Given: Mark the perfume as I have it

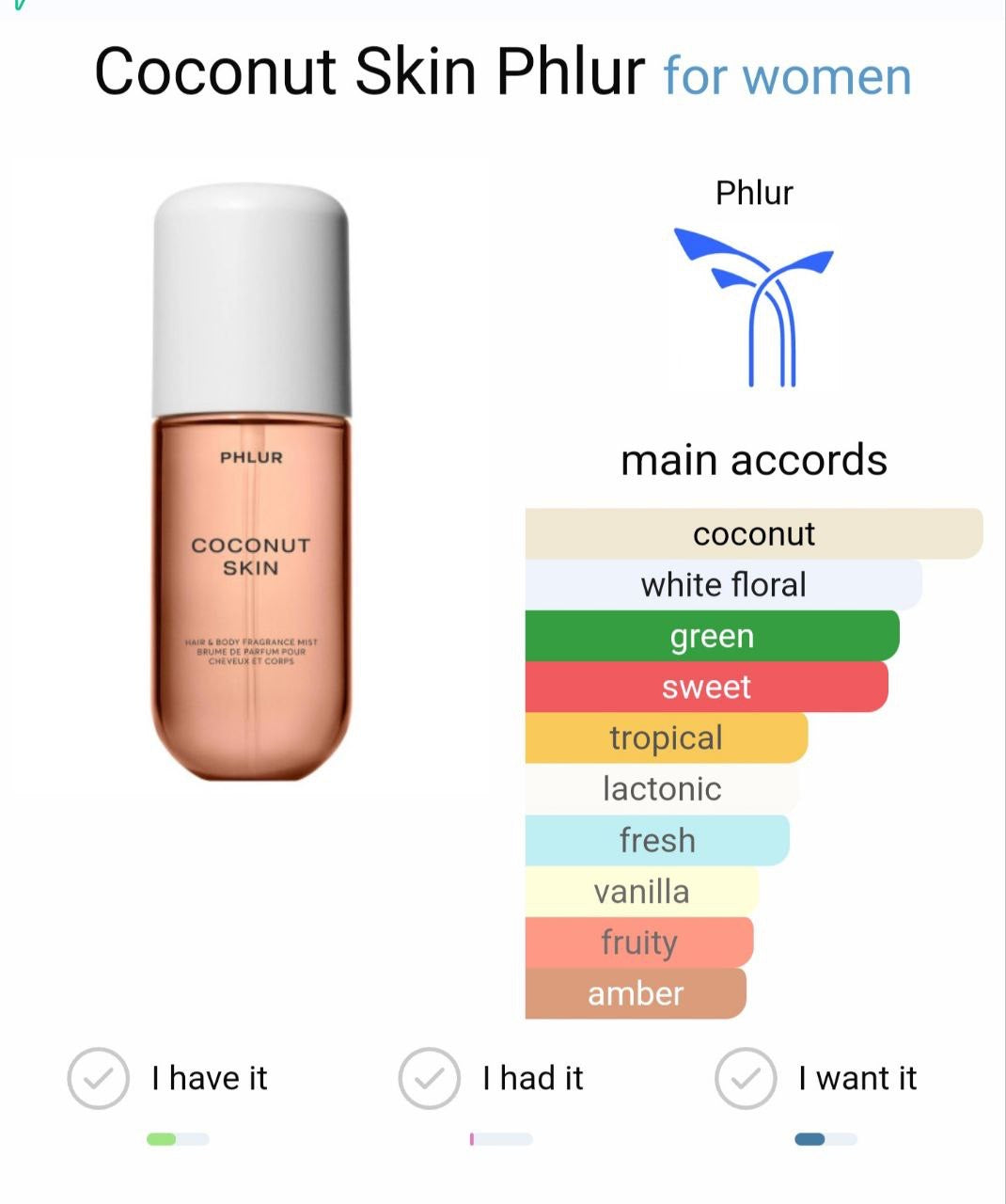Looking at the screenshot, I should pos(98,1078).
